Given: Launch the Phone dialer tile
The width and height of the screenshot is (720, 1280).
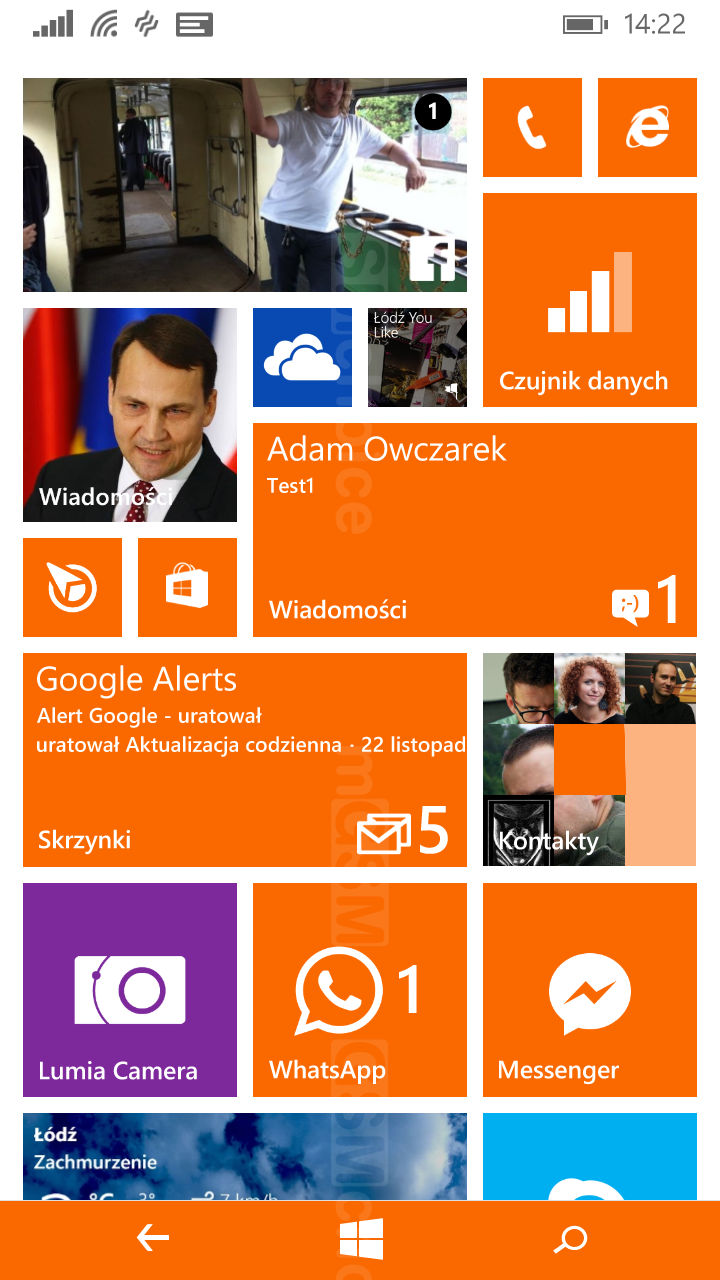Looking at the screenshot, I should 532,127.
